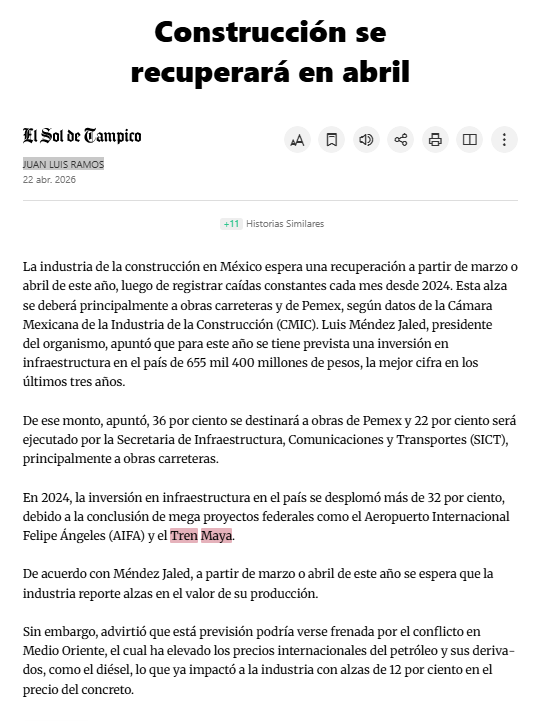Open +11 Historias Similares
This screenshot has height=721, width=541.
(272, 224)
